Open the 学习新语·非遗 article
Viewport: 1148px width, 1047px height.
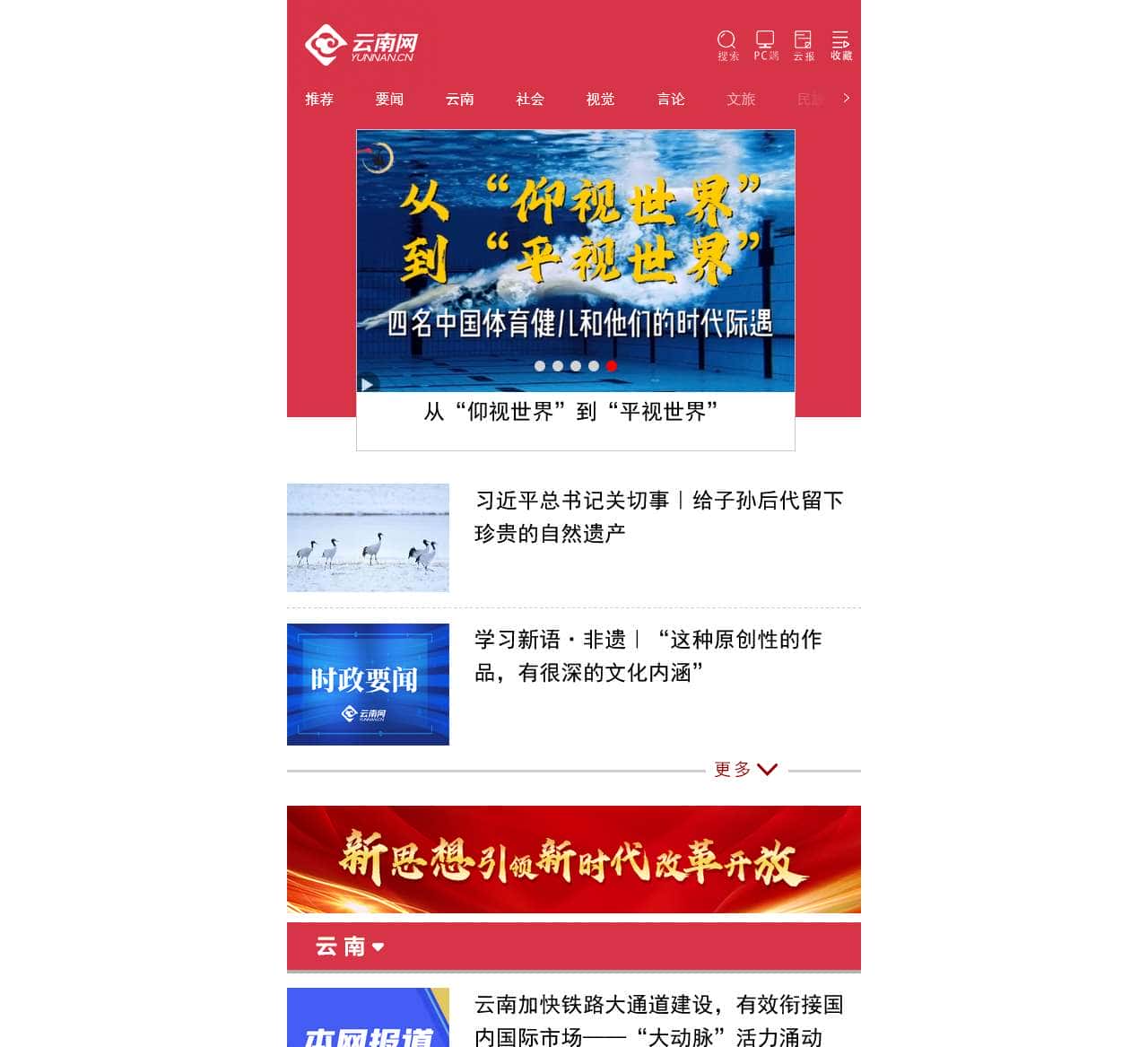point(648,656)
